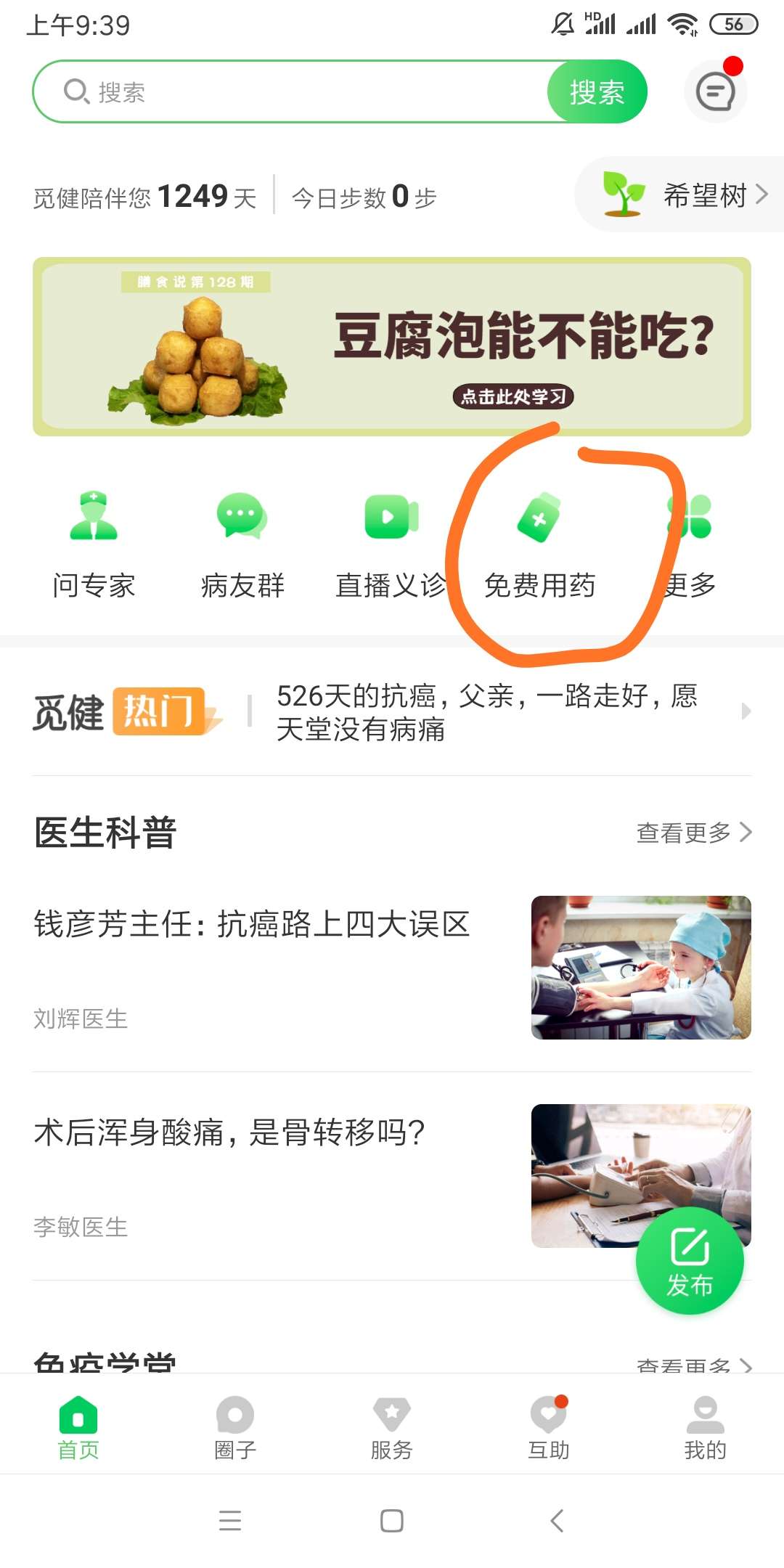
Task: Switch to the 互助 tab
Action: 549,1427
